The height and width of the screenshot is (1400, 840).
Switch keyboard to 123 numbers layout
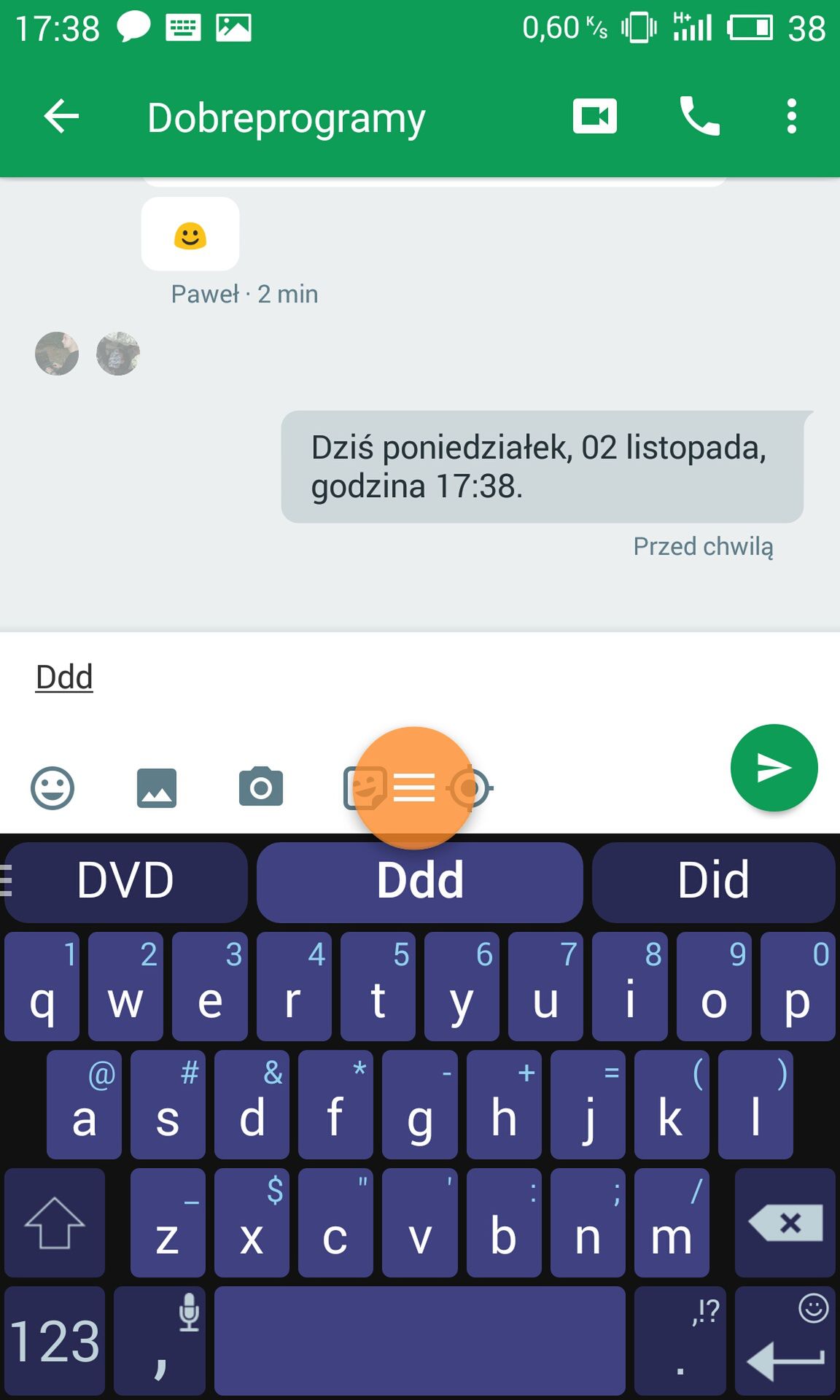tap(55, 1340)
